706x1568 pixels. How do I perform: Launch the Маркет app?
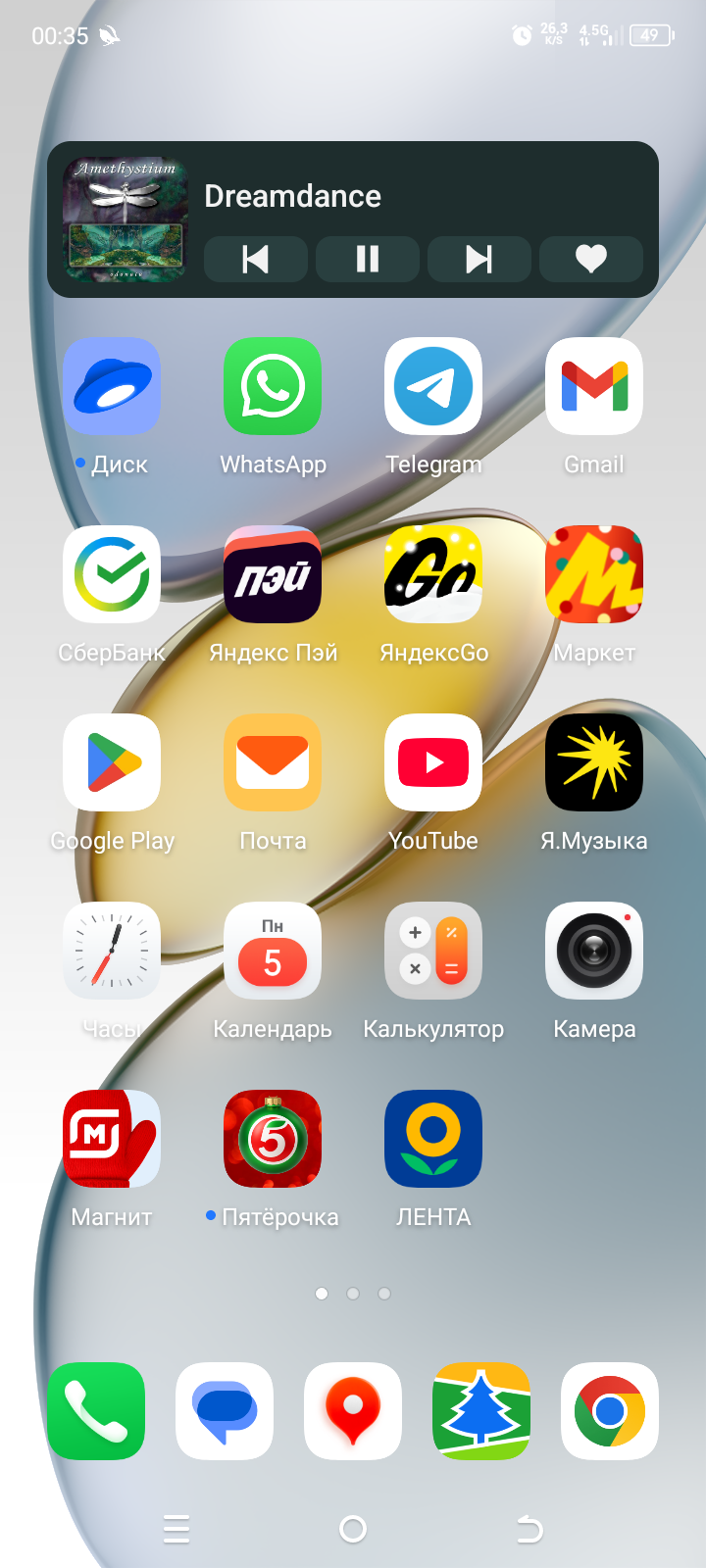tap(594, 574)
